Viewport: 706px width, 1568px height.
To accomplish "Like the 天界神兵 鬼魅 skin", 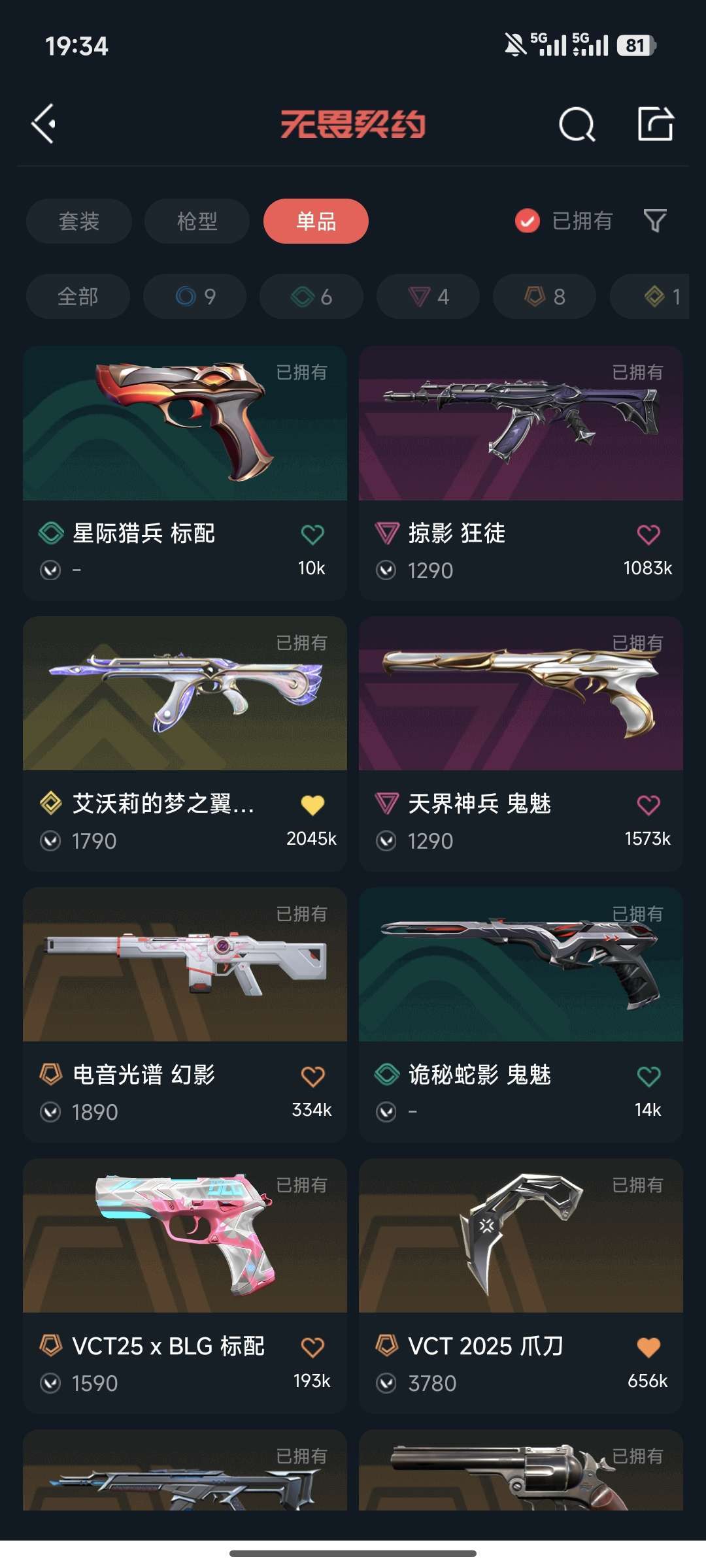I will 648,805.
